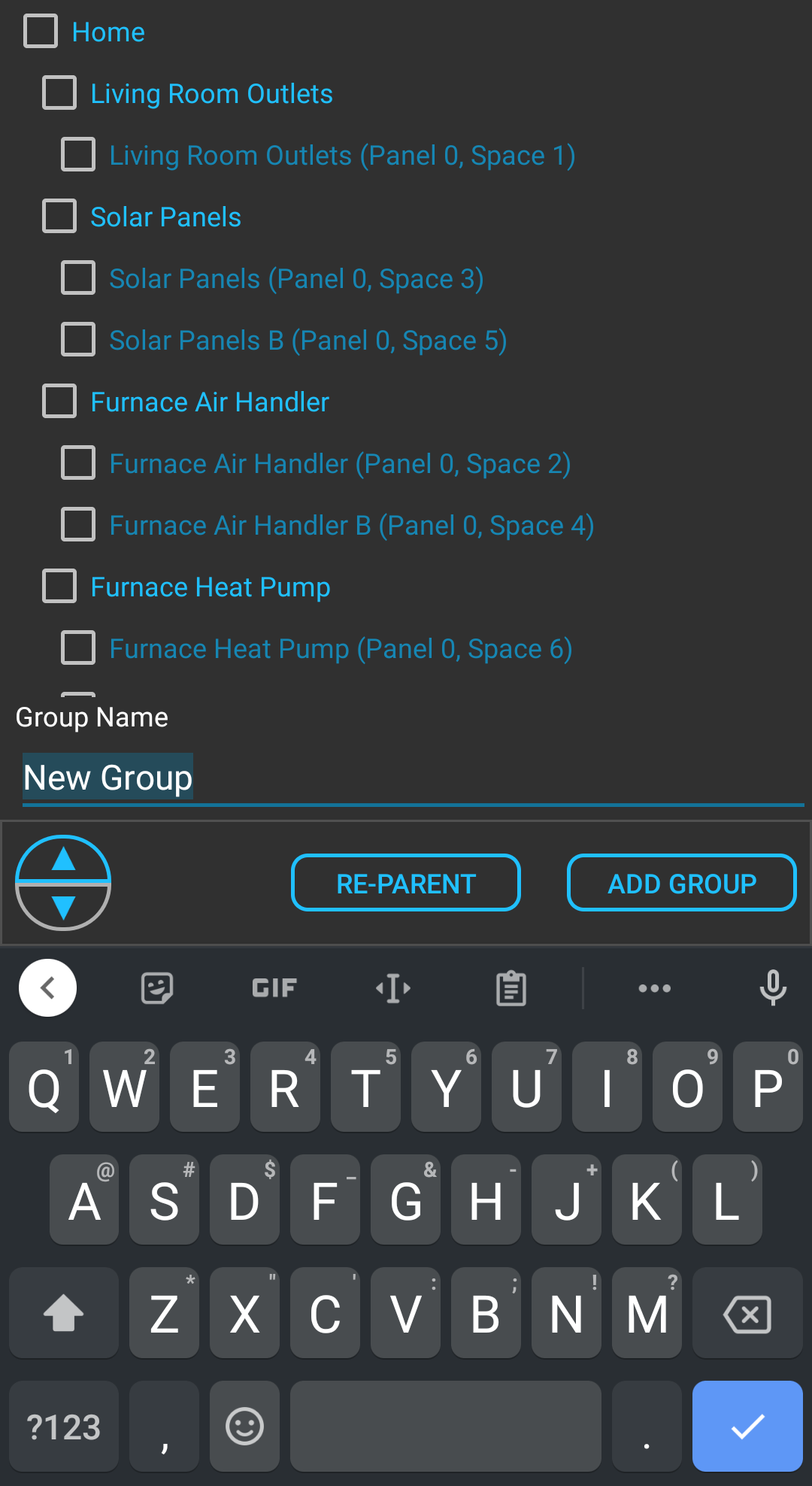Tick Furnace Air Handler (Panel 0, Space 2)
The image size is (812, 1486).
pyautogui.click(x=78, y=463)
